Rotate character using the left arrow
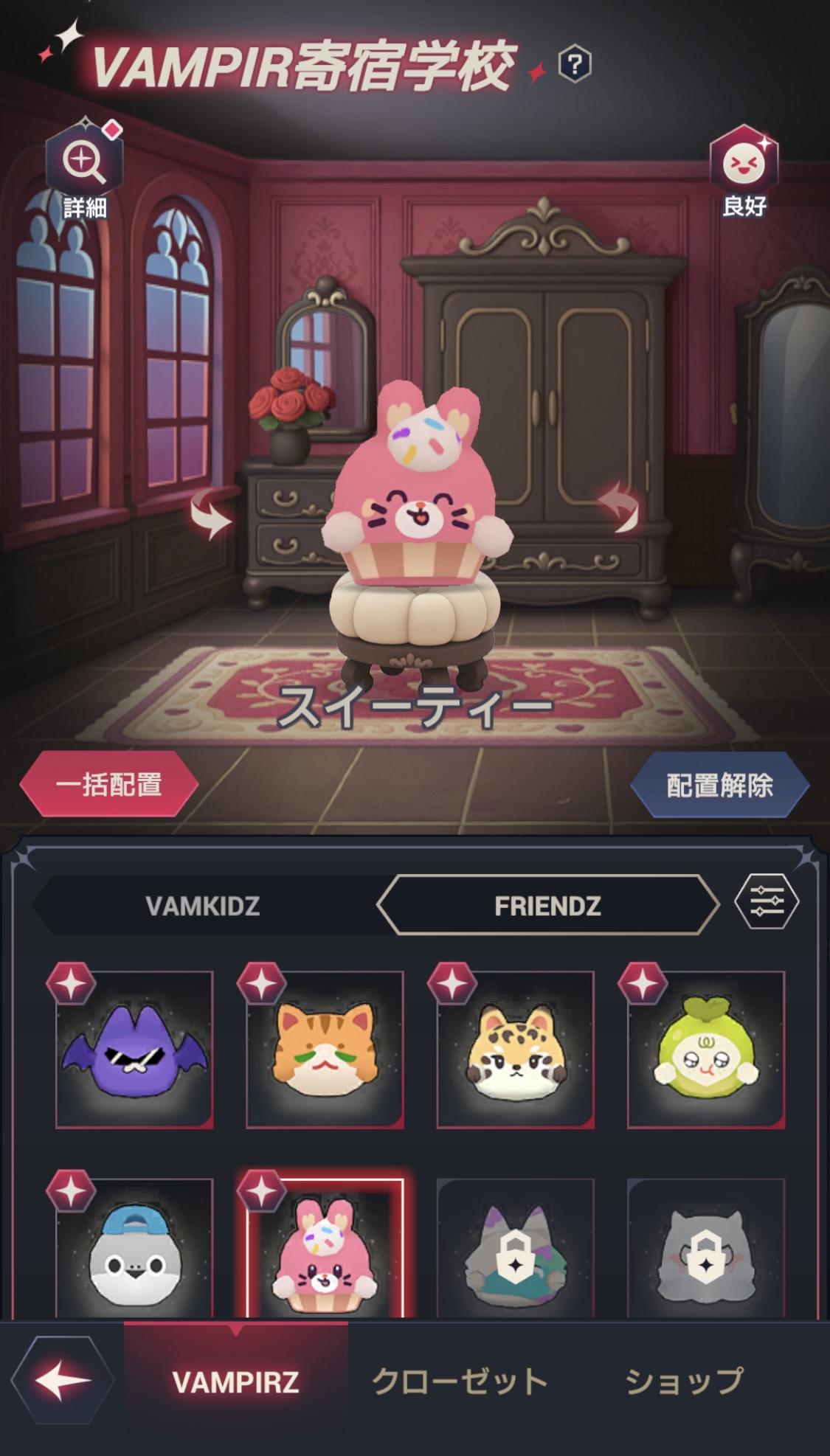Screen dimensions: 830x1456 [x=210, y=513]
